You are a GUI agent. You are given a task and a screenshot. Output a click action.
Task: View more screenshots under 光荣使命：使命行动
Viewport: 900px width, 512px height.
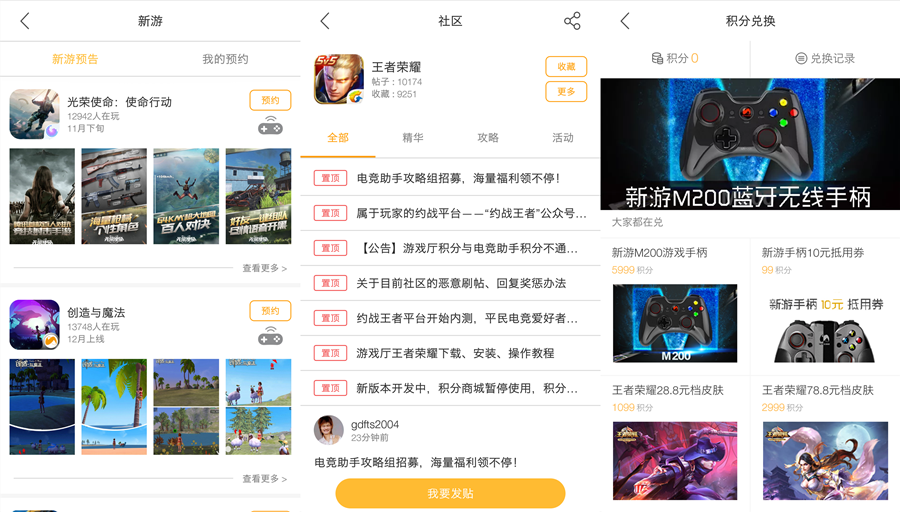(264, 269)
